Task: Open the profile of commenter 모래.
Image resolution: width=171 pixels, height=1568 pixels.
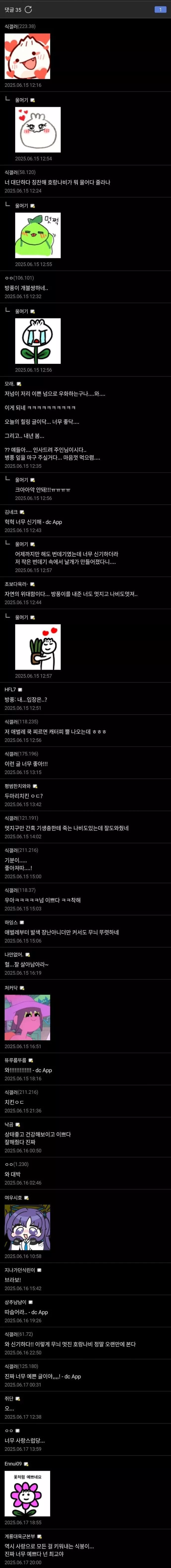Action: (9, 383)
